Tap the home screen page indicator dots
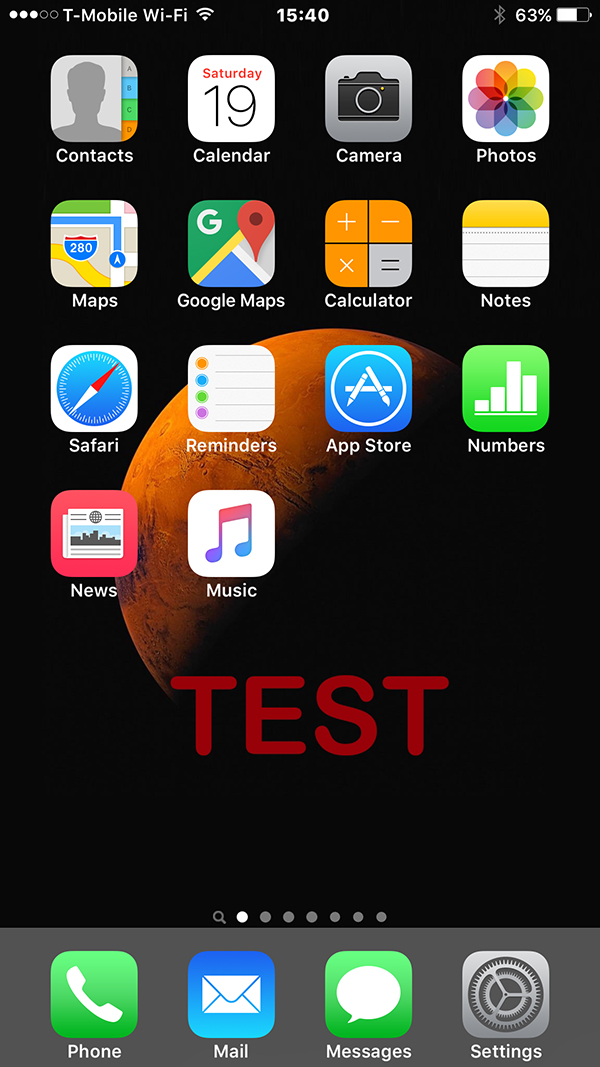The width and height of the screenshot is (600, 1067). point(300,916)
